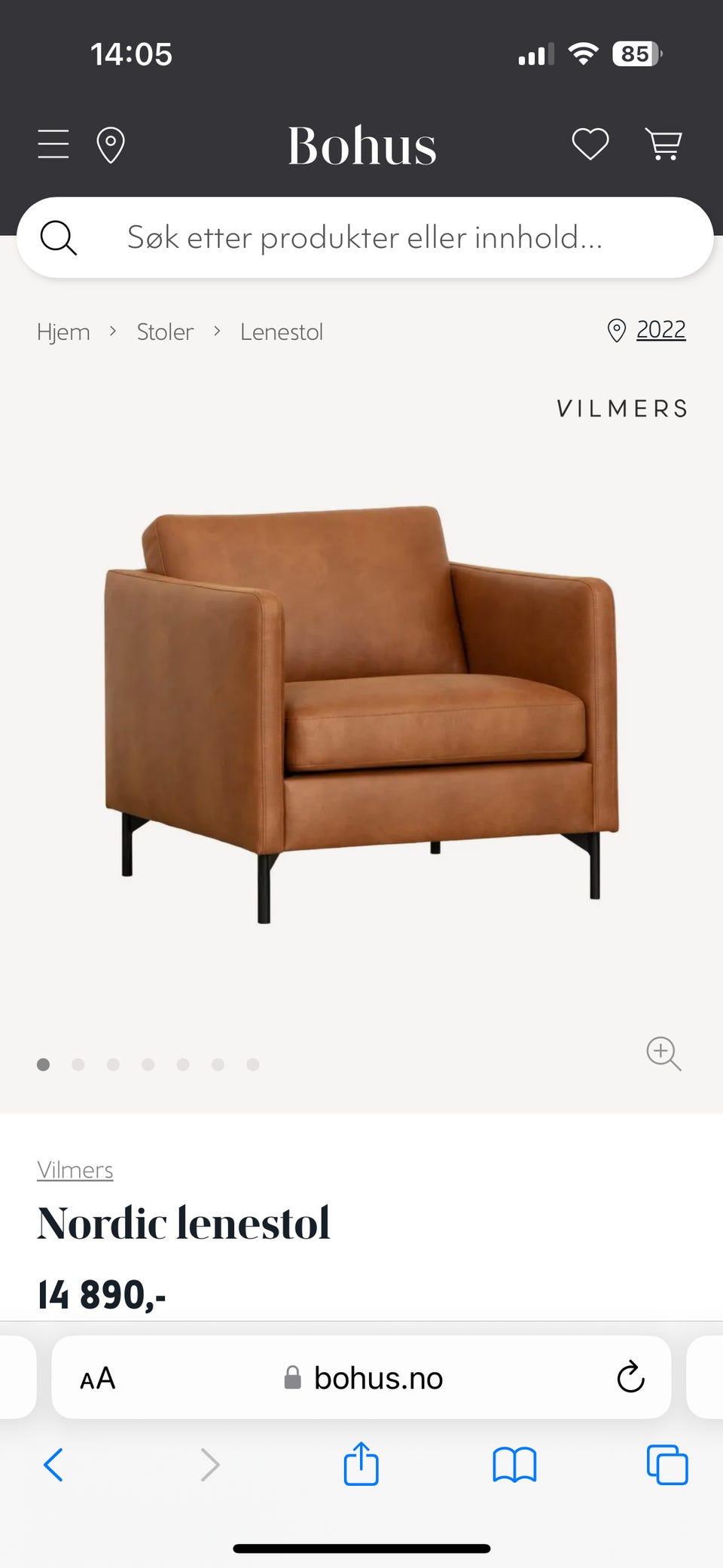Go to the Hjem breadcrumb
Screen dimensions: 723x1568
(x=63, y=332)
